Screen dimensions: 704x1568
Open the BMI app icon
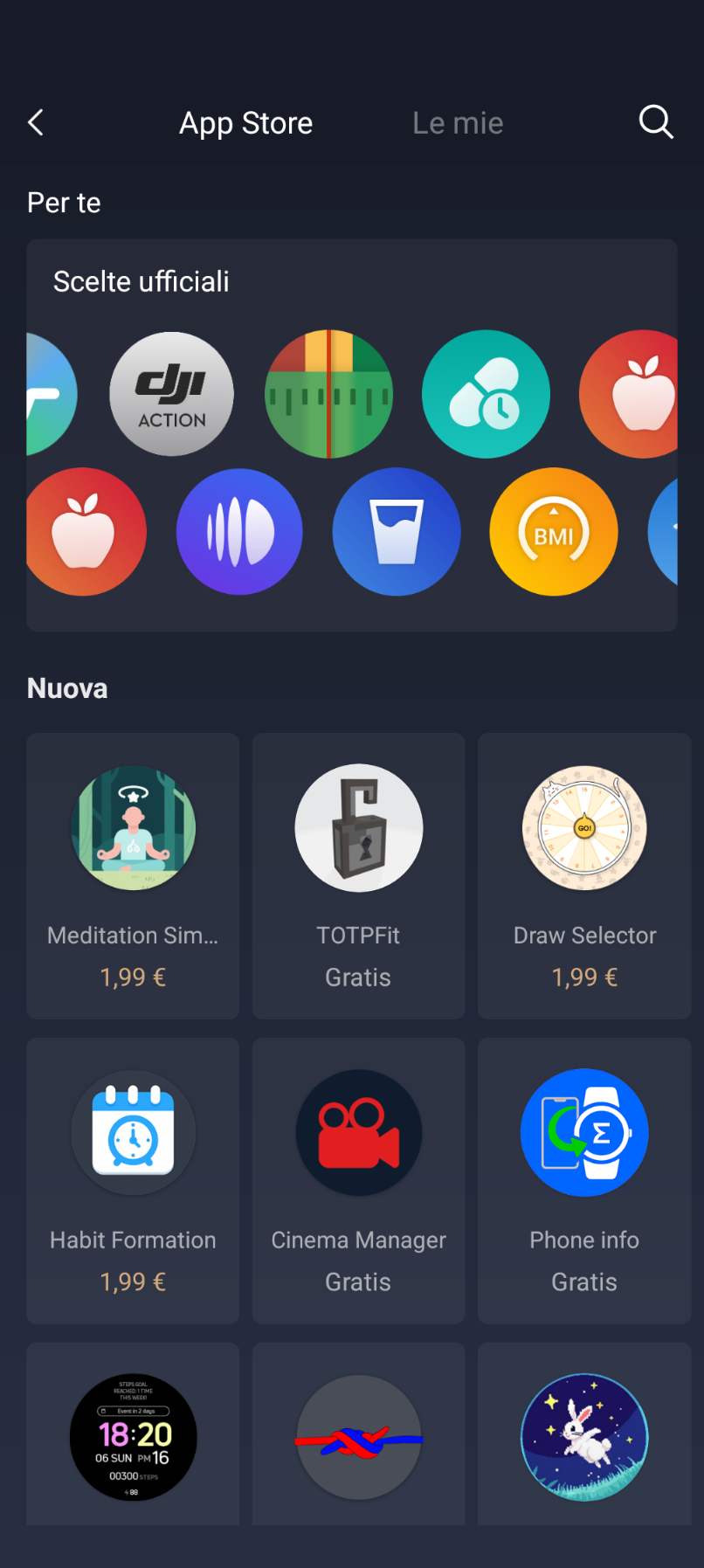click(554, 532)
